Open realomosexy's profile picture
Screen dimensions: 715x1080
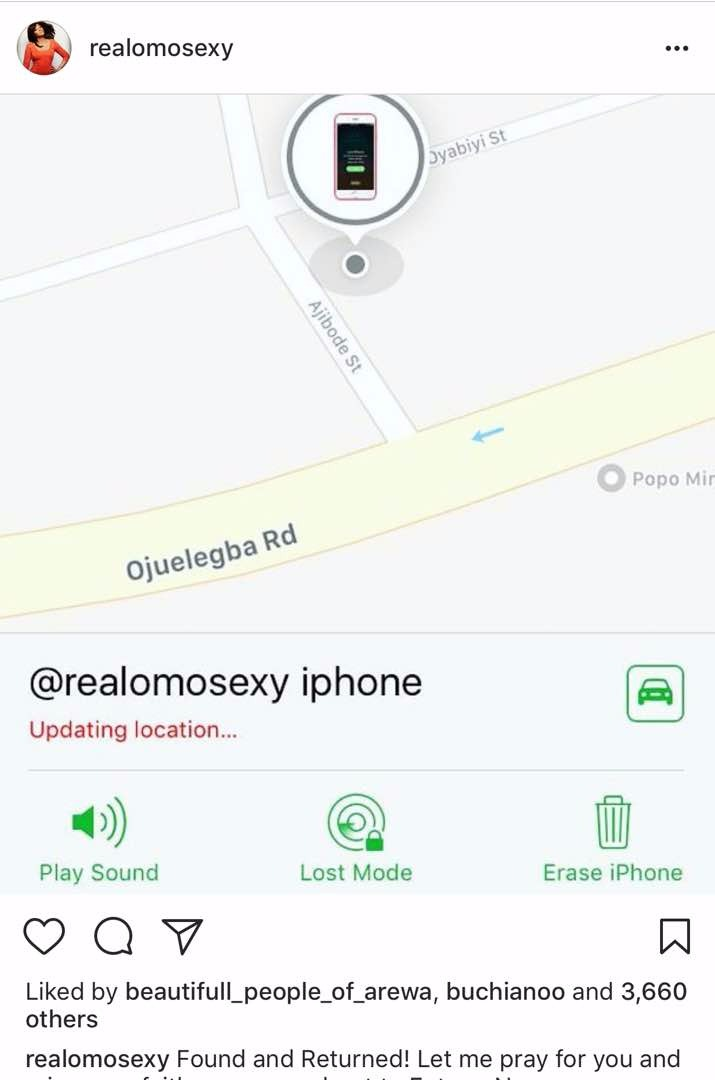[44, 48]
